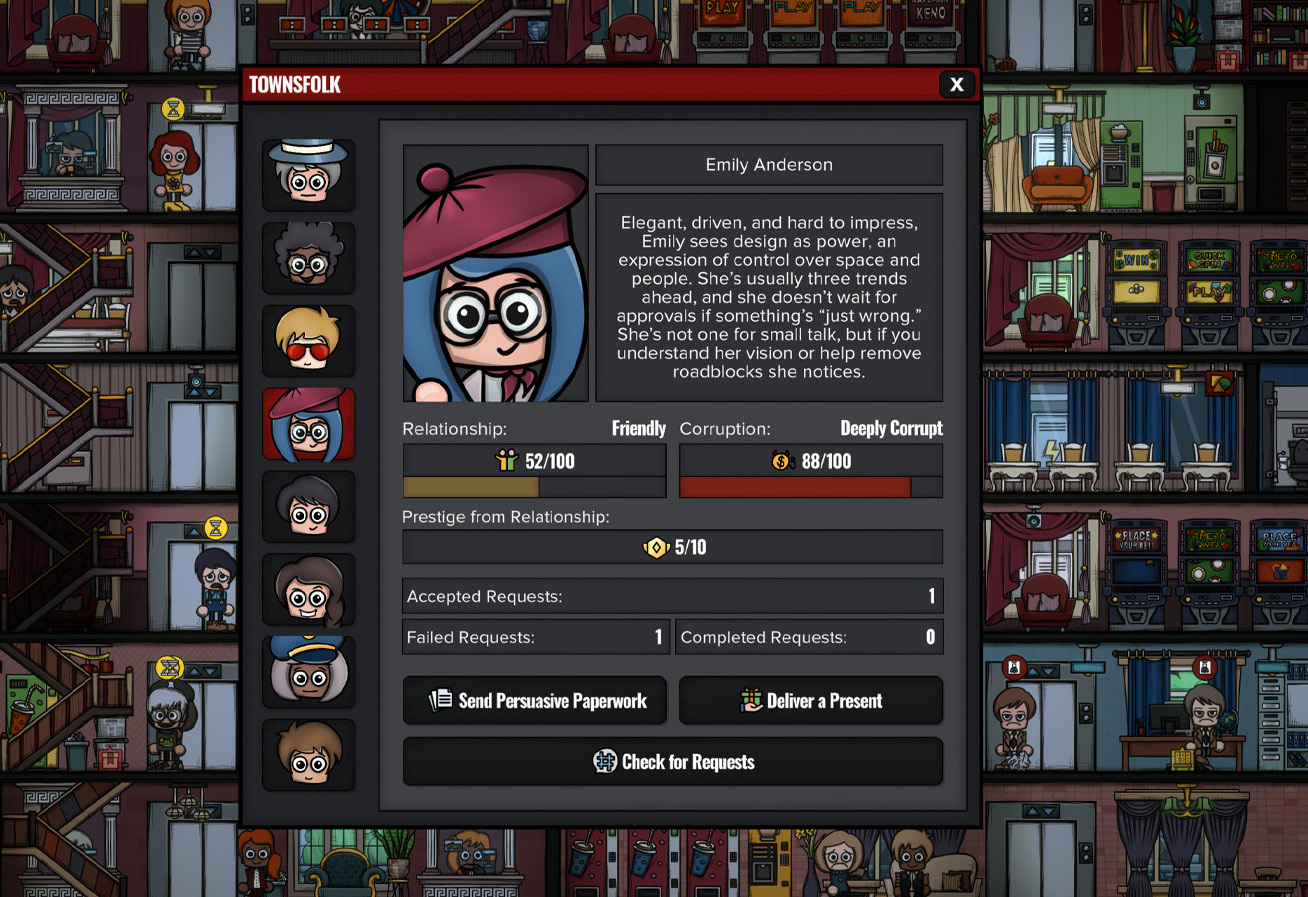Select the curly dark-haired townsperson portrait
Image resolution: width=1308 pixels, height=897 pixels.
[309, 258]
